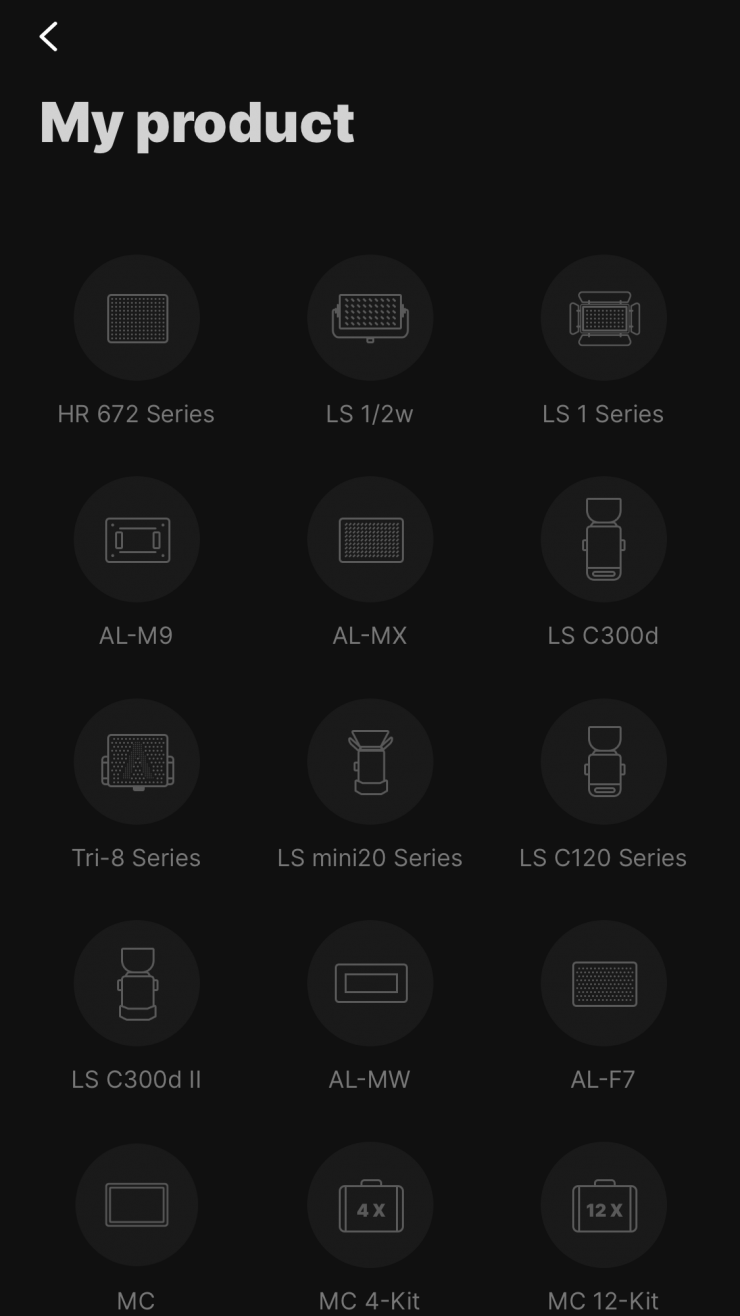740x1316 pixels.
Task: Tap the LS C300d II product
Action: (x=136, y=984)
